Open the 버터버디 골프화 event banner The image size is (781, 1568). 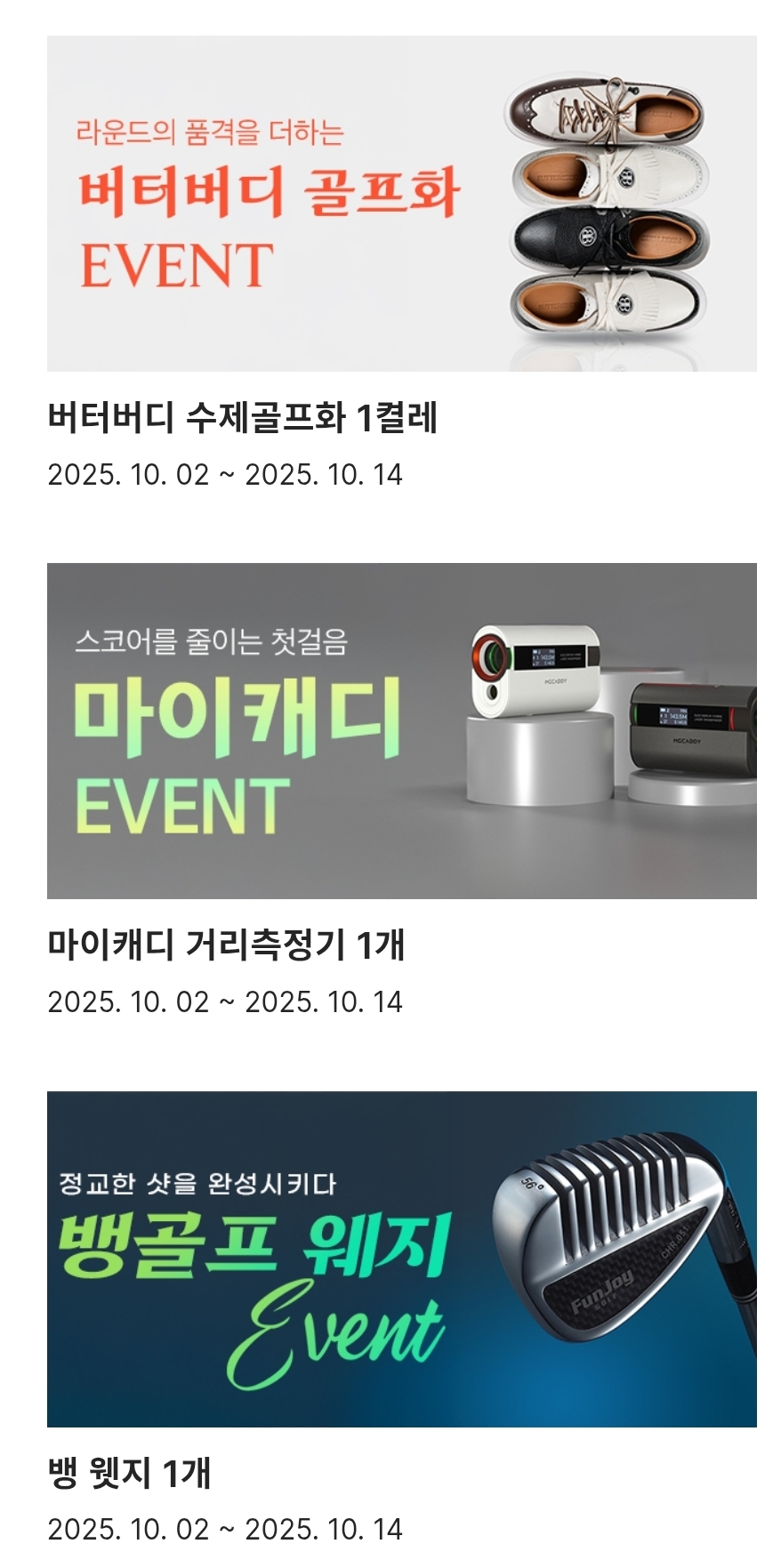(401, 204)
